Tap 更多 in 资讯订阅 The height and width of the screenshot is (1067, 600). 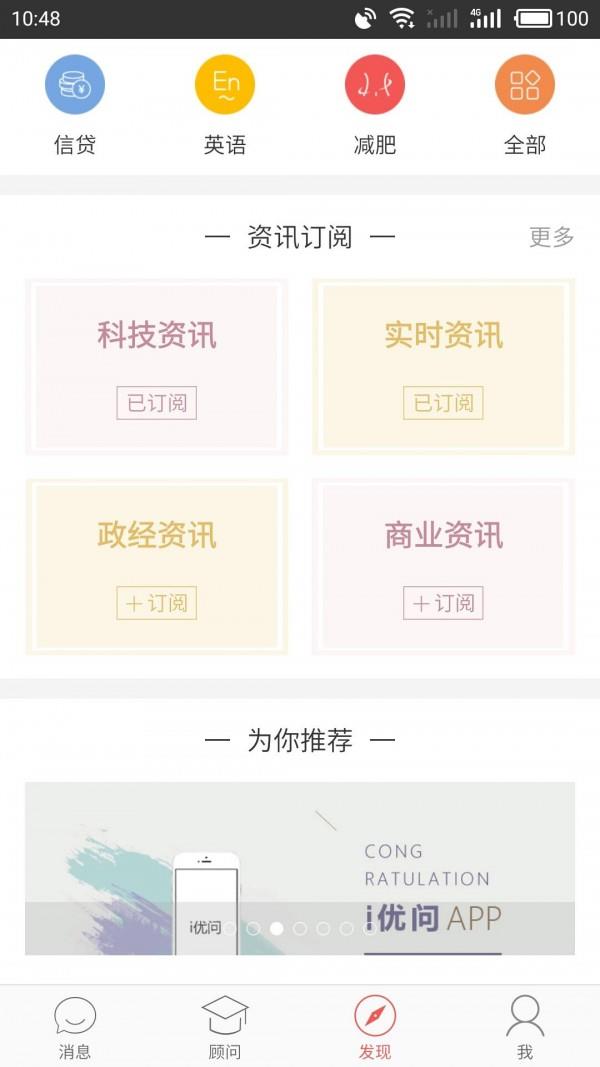click(x=551, y=237)
